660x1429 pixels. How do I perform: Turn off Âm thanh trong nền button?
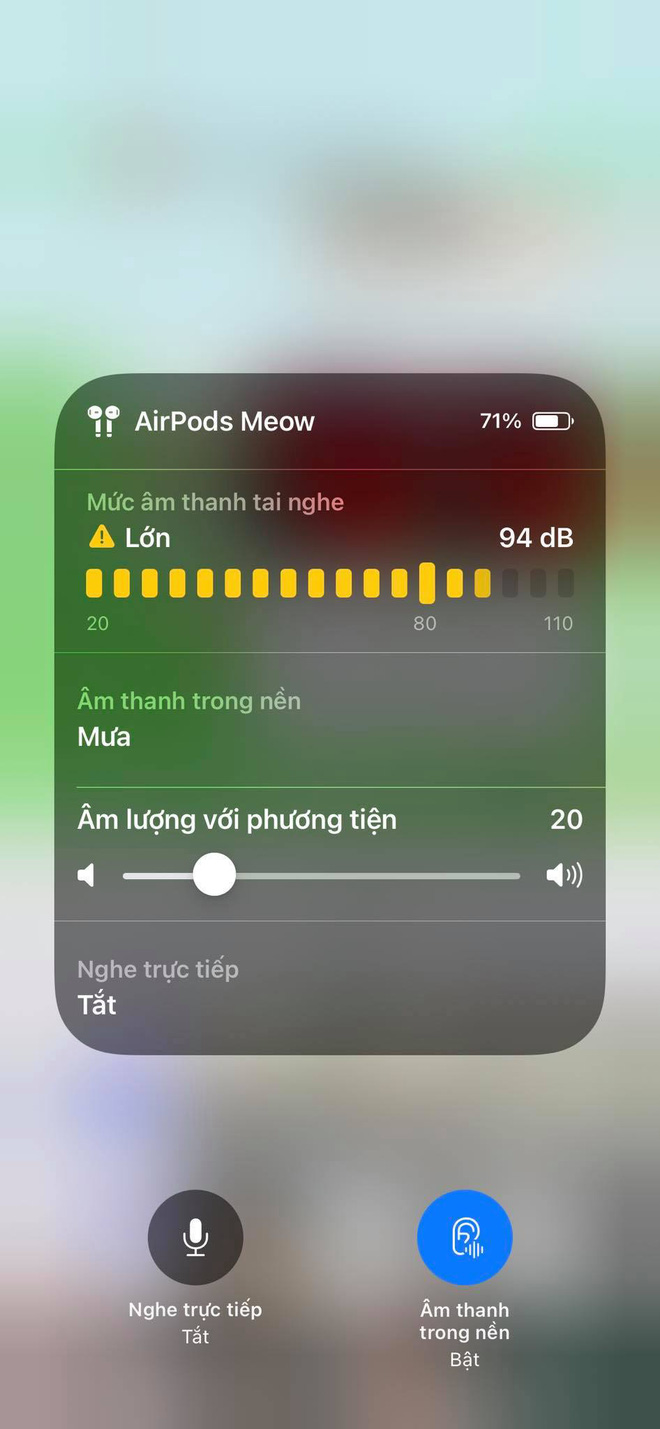pyautogui.click(x=464, y=1237)
